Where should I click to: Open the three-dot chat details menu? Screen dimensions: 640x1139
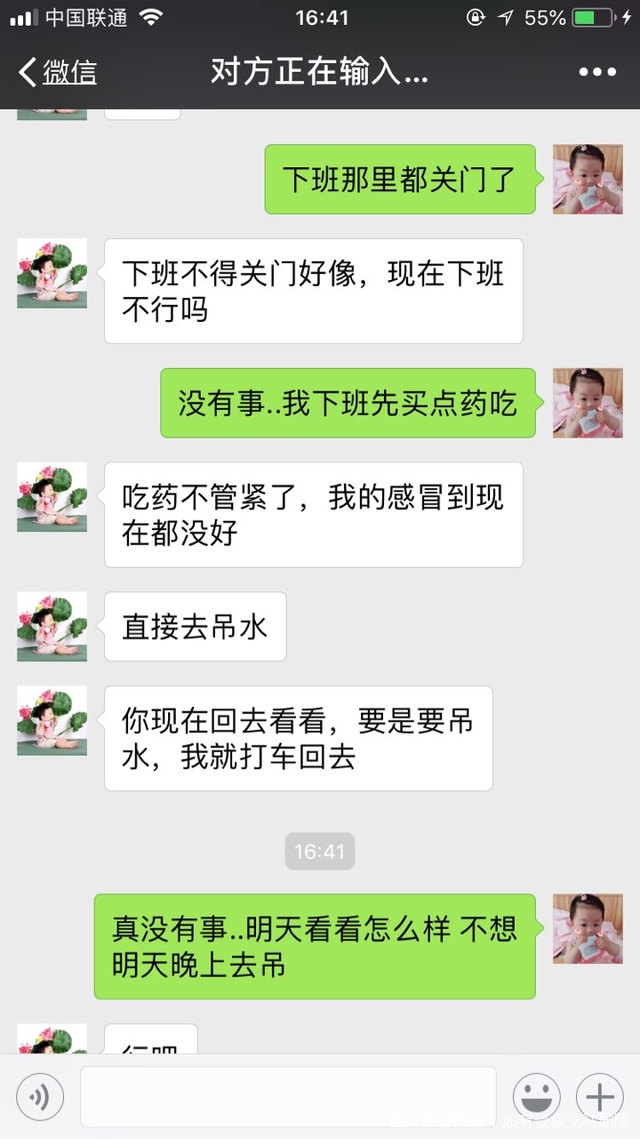(597, 72)
